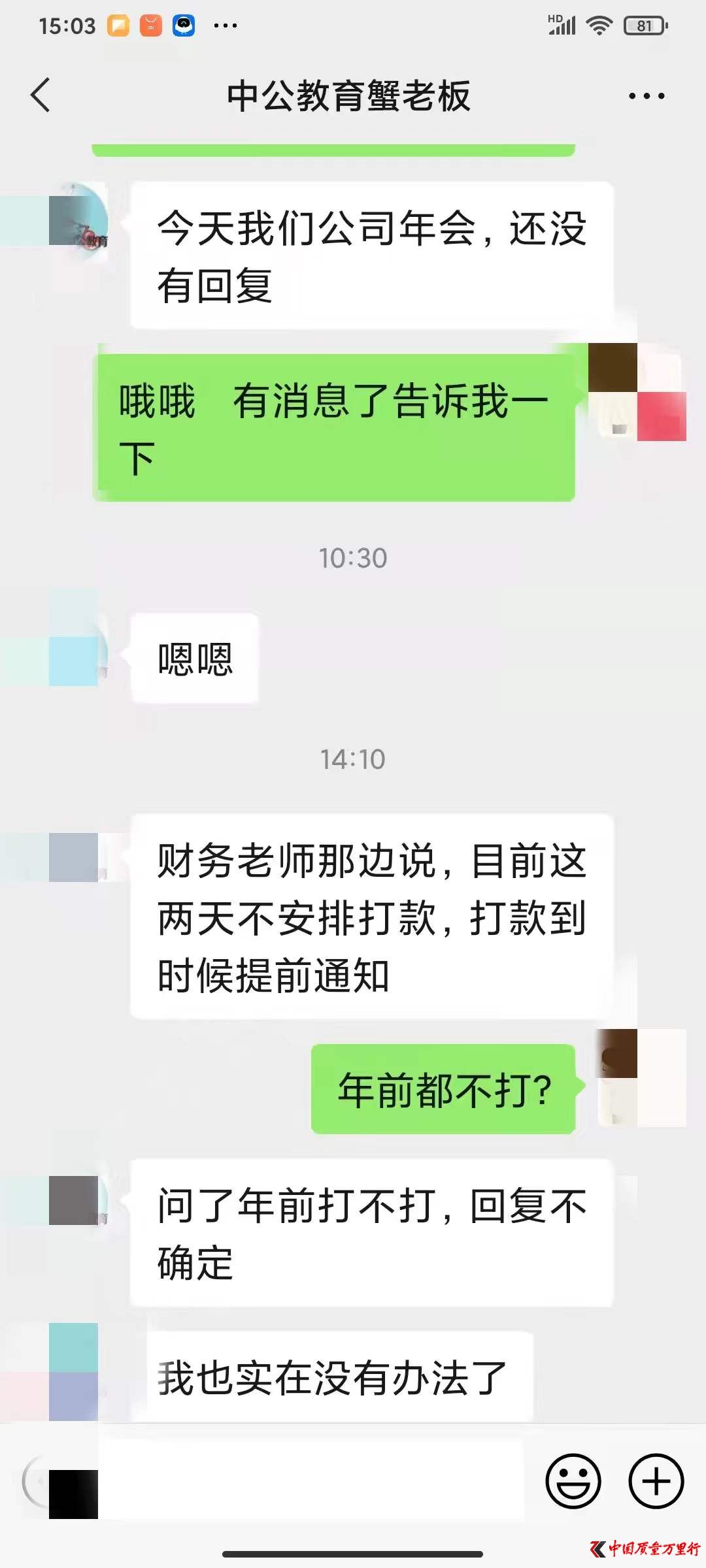Go back from the chat

[x=41, y=95]
